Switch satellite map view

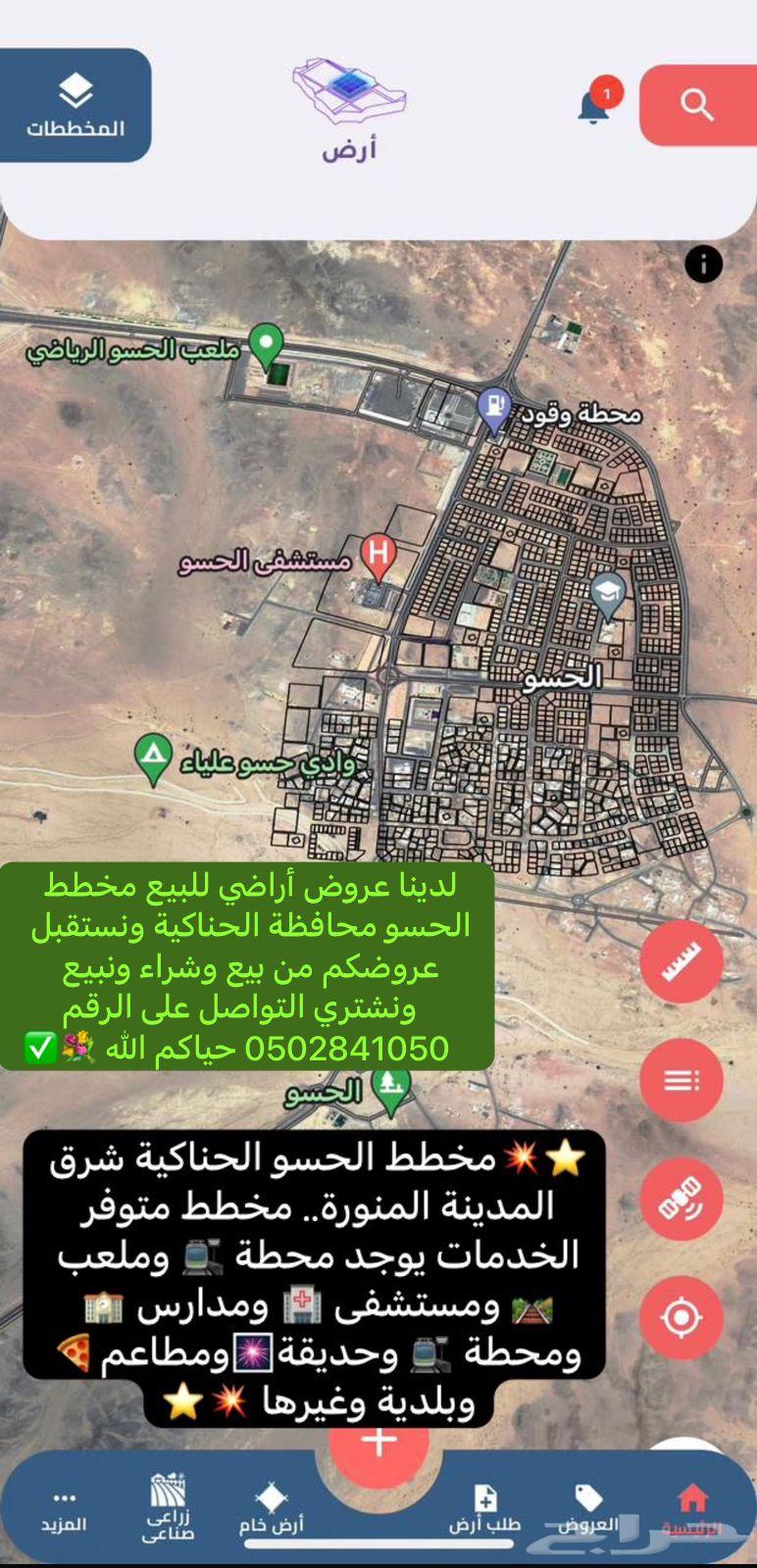point(681,1200)
